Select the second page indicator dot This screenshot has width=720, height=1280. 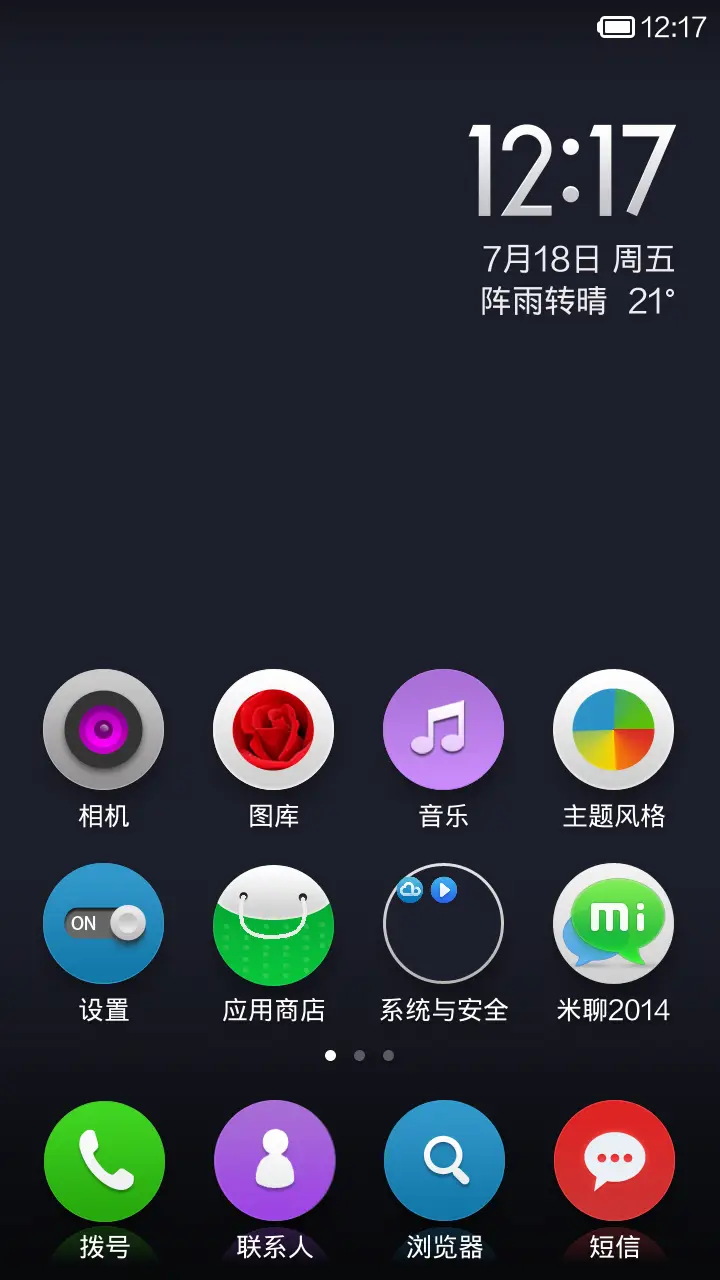(x=361, y=1055)
